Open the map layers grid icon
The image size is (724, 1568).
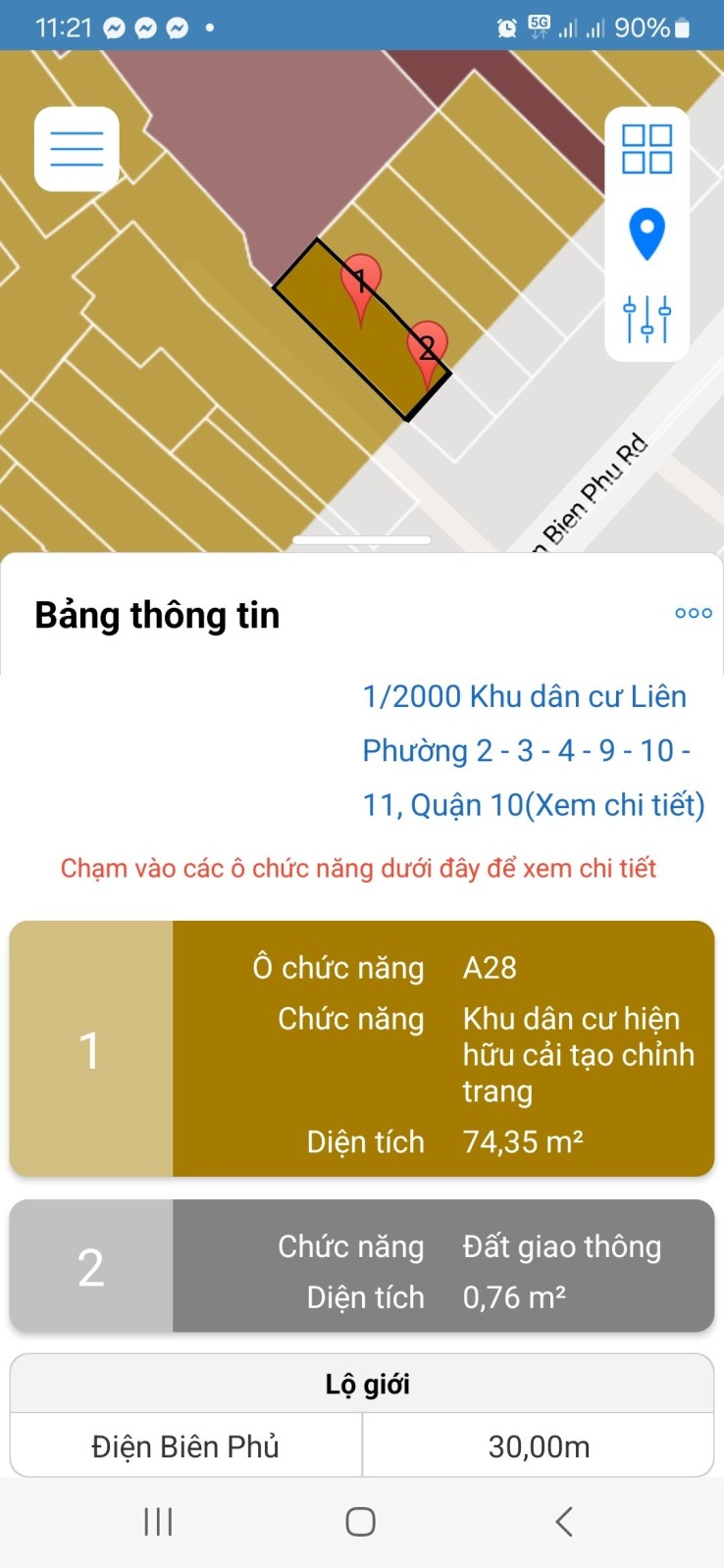pos(646,149)
